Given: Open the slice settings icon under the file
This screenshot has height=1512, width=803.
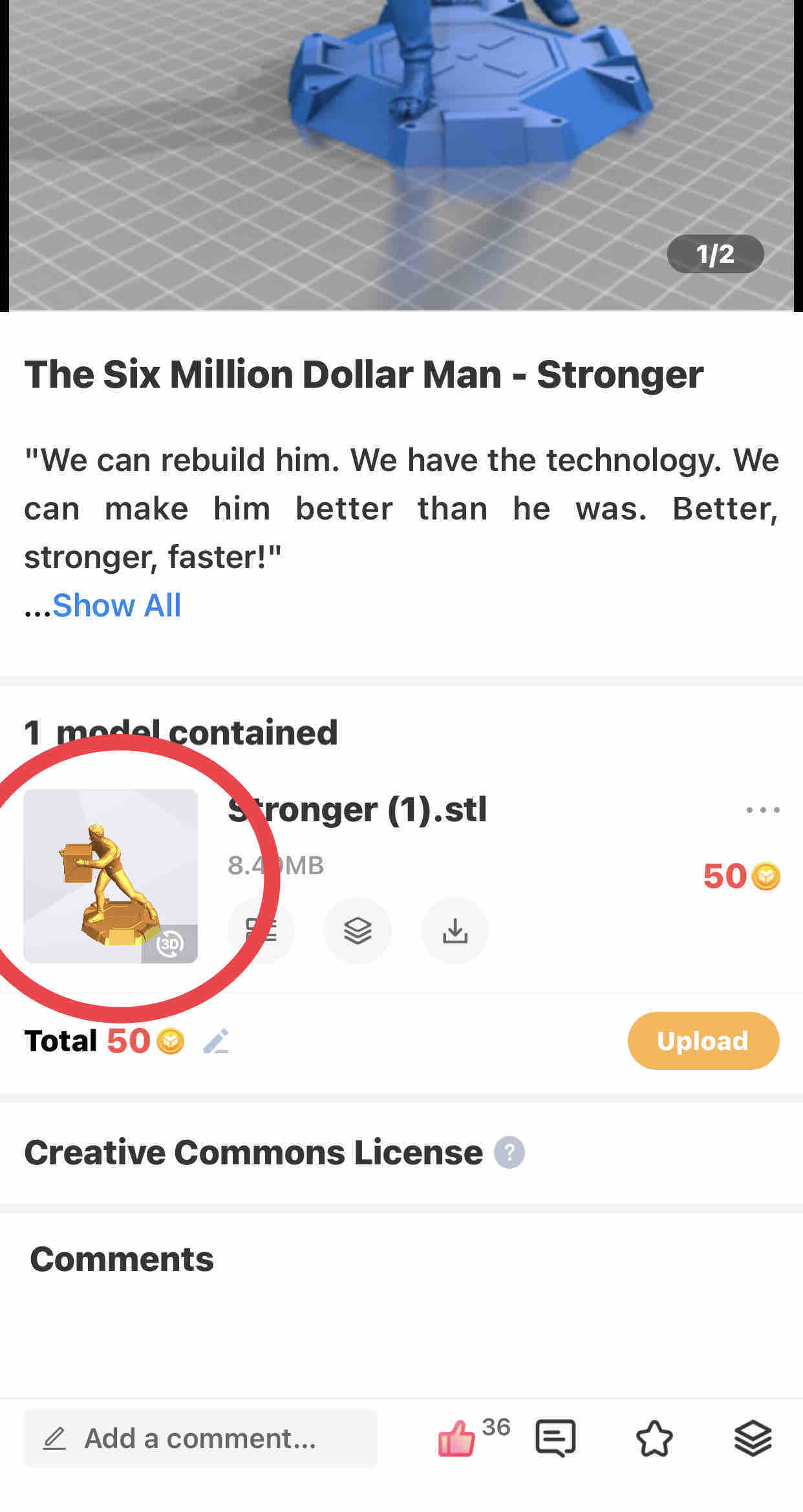Looking at the screenshot, I should 261,930.
